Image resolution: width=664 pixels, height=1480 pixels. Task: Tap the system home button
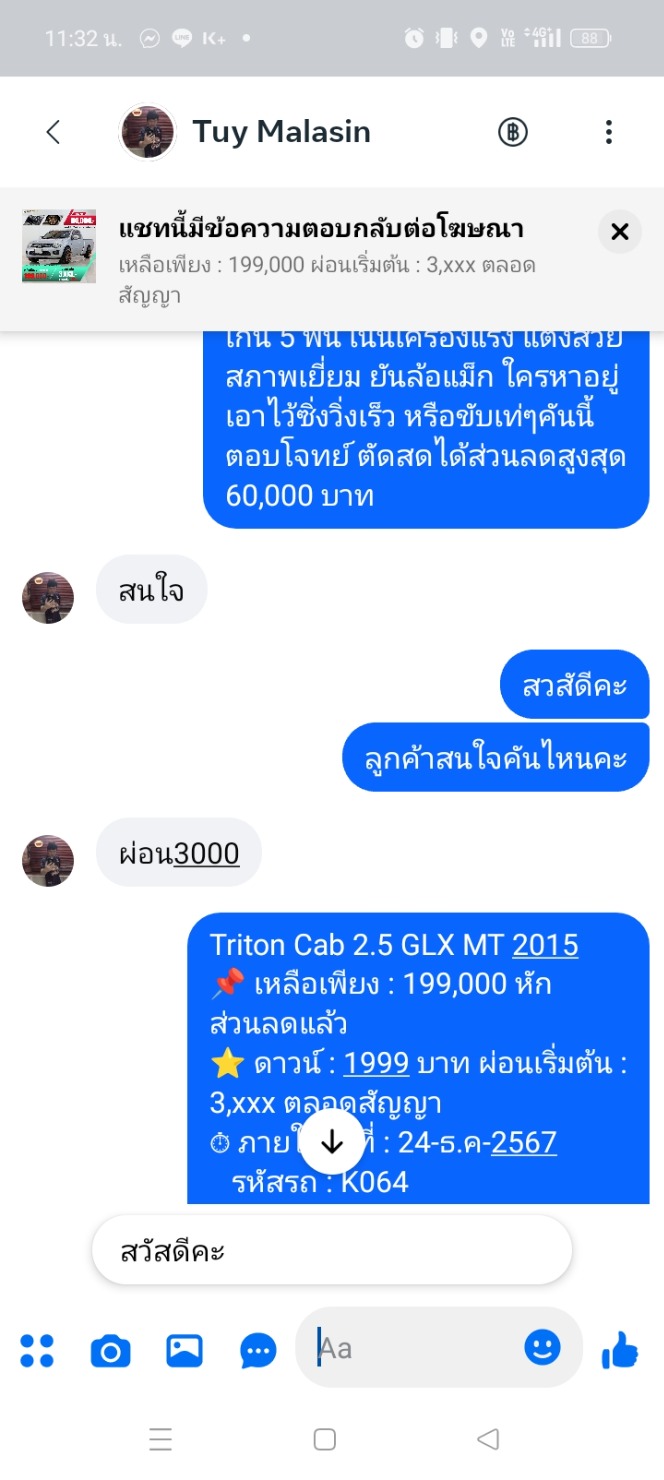pyautogui.click(x=325, y=1439)
